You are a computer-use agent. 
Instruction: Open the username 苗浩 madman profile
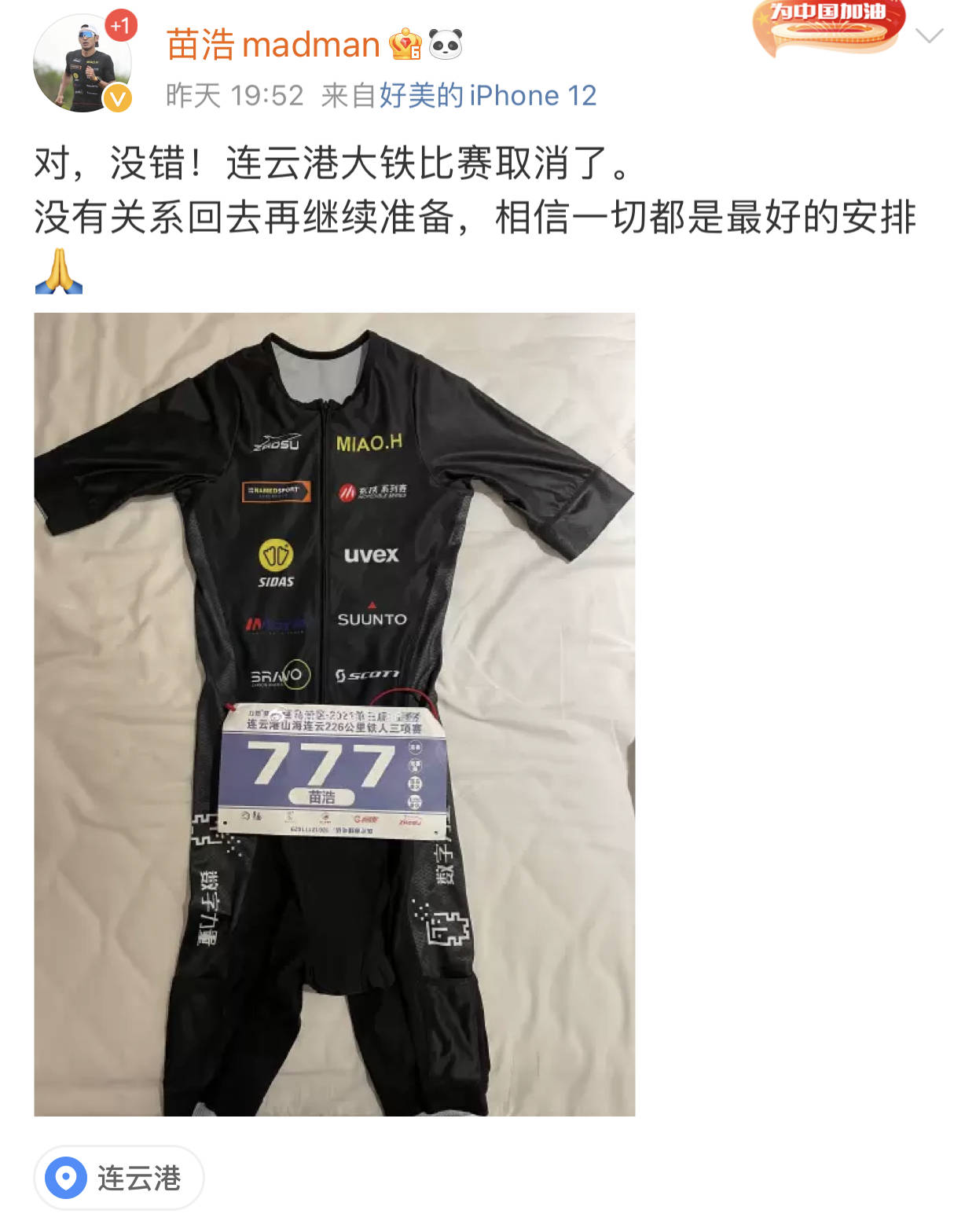point(273,45)
